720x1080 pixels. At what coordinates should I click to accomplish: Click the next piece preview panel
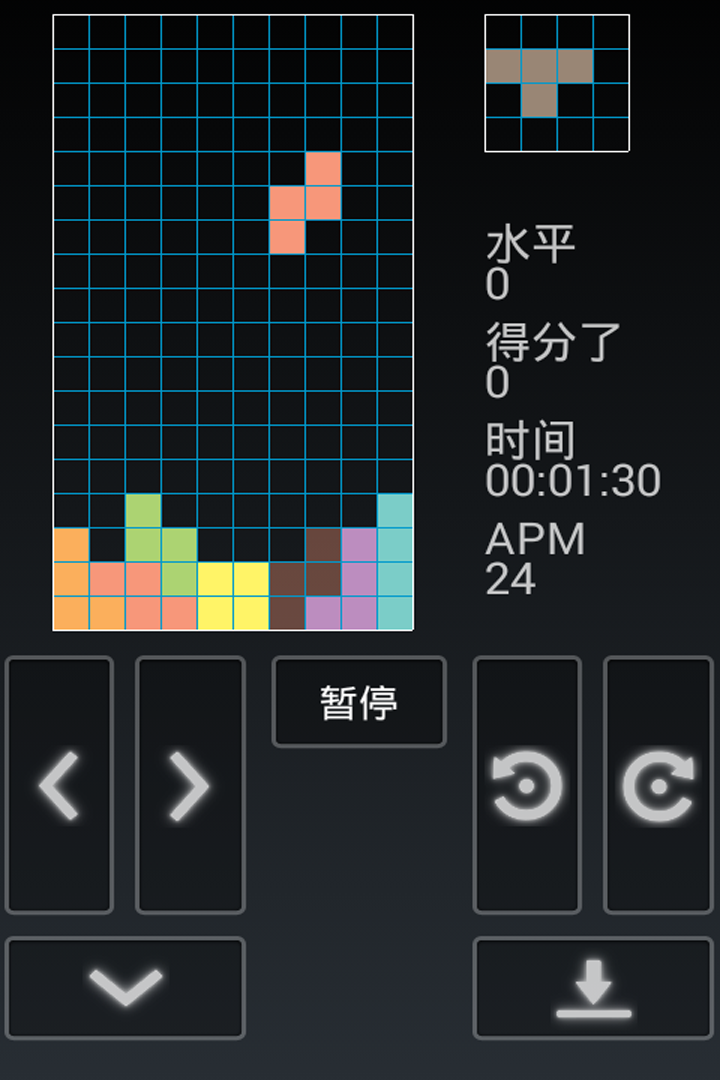pos(556,81)
